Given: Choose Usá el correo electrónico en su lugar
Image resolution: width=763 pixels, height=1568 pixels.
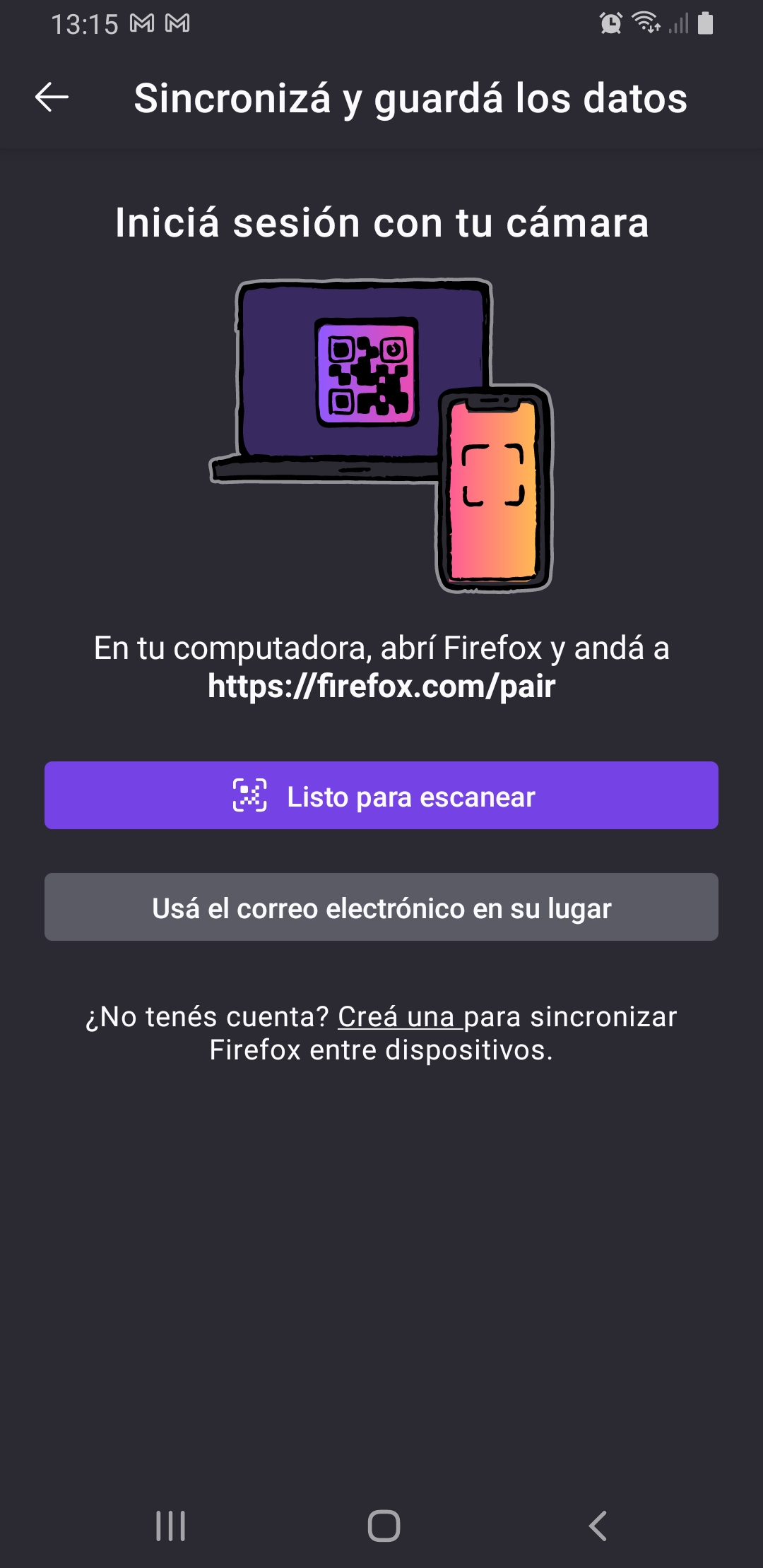Looking at the screenshot, I should coord(381,907).
